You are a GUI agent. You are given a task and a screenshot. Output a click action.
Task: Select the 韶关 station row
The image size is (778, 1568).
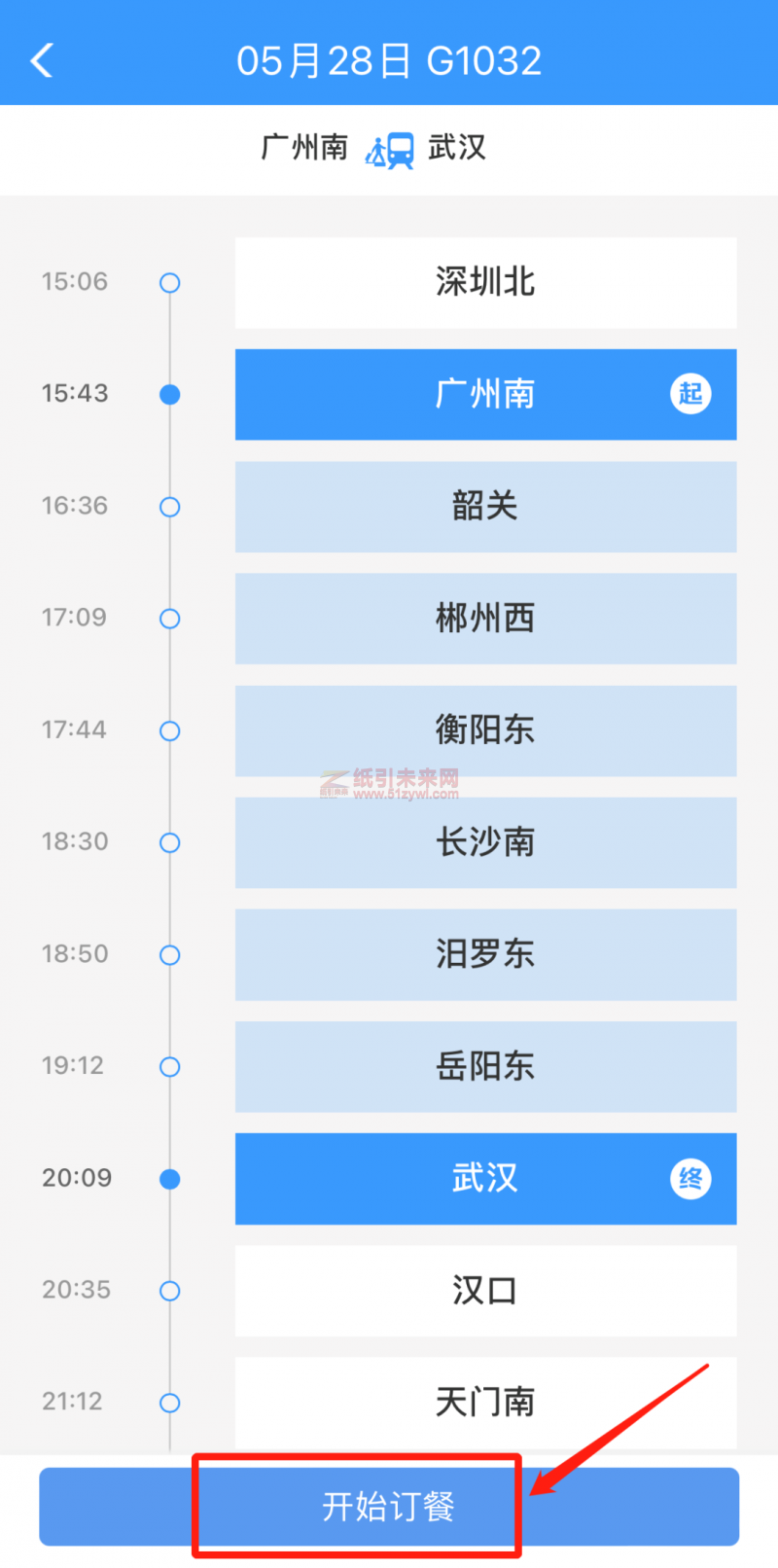(x=485, y=506)
